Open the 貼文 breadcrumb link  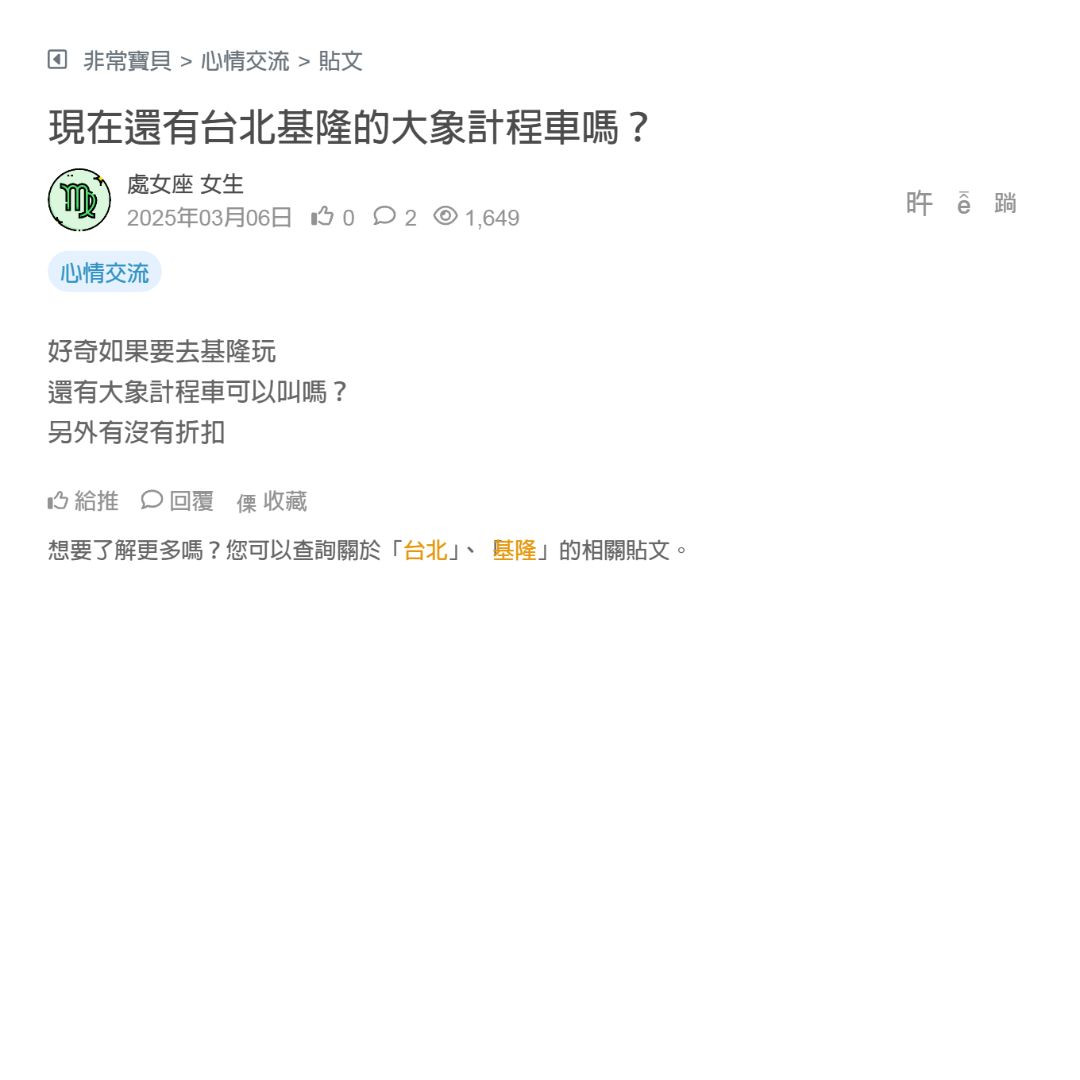coord(340,61)
